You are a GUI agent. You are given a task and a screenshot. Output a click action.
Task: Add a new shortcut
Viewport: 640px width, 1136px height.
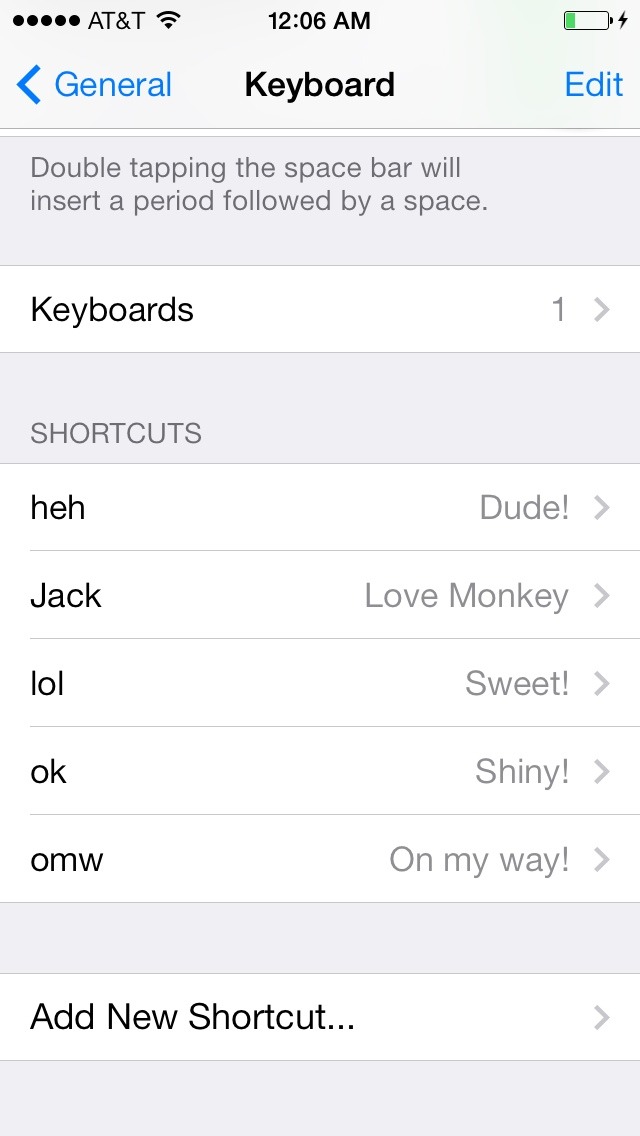[x=320, y=1017]
